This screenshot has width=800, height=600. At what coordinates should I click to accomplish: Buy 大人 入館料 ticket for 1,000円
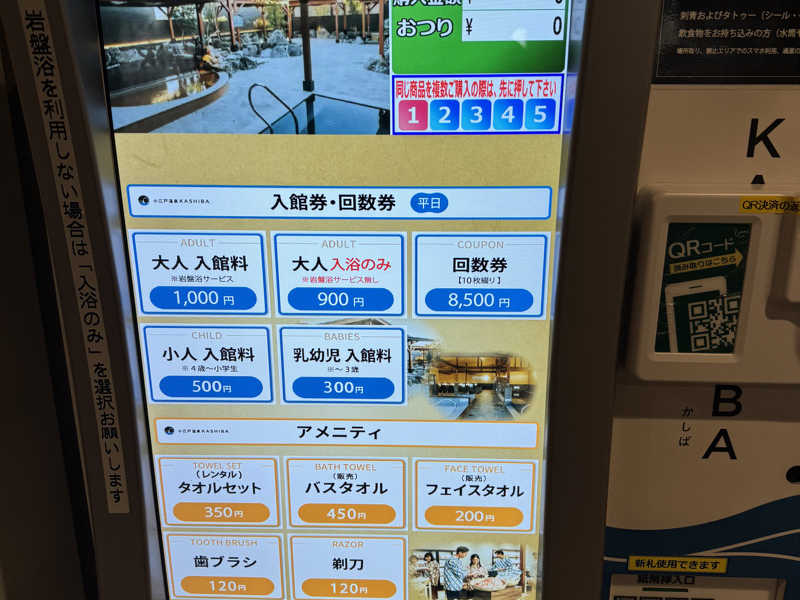coord(200,275)
